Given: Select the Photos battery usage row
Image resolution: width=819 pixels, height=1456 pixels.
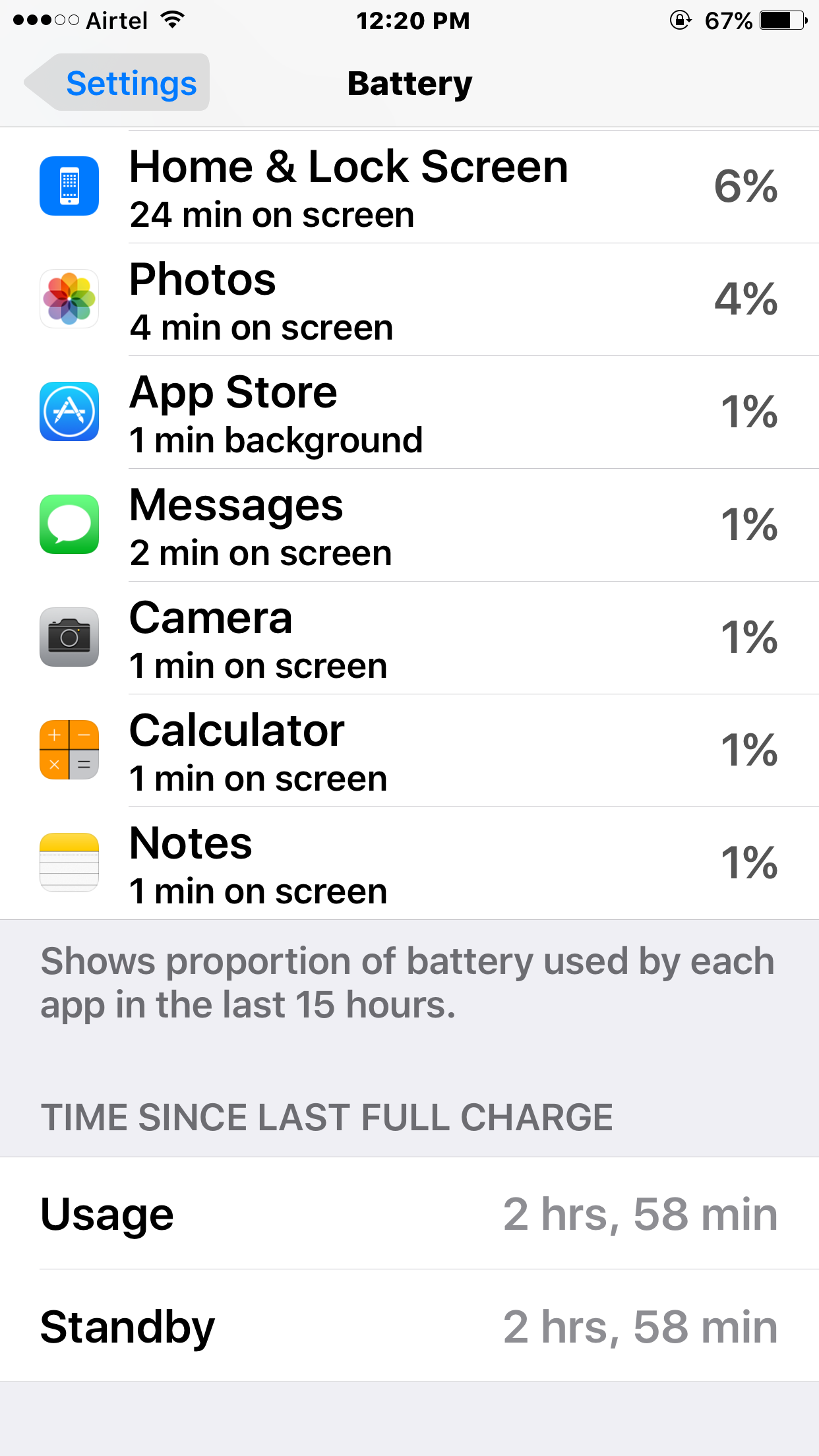Looking at the screenshot, I should [x=409, y=299].
